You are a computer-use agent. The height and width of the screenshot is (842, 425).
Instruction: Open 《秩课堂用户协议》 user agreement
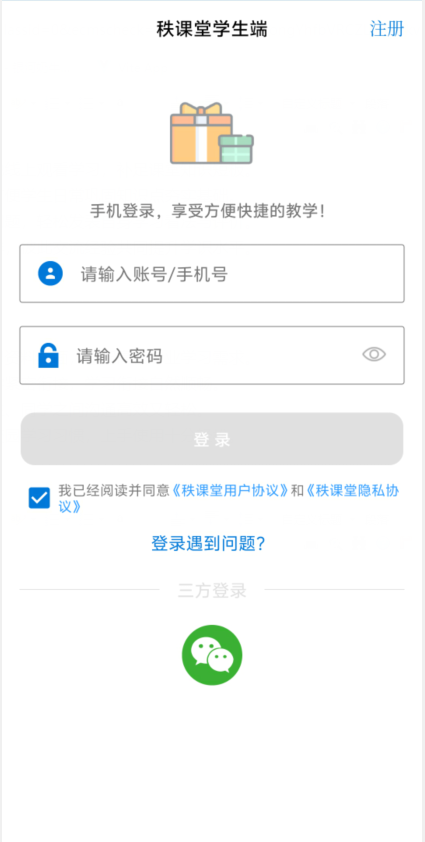coord(230,491)
